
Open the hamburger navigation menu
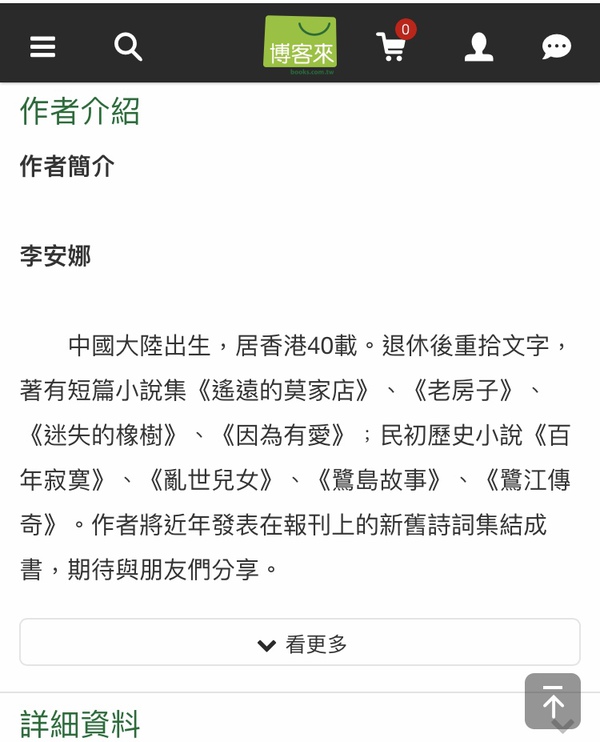[42, 47]
